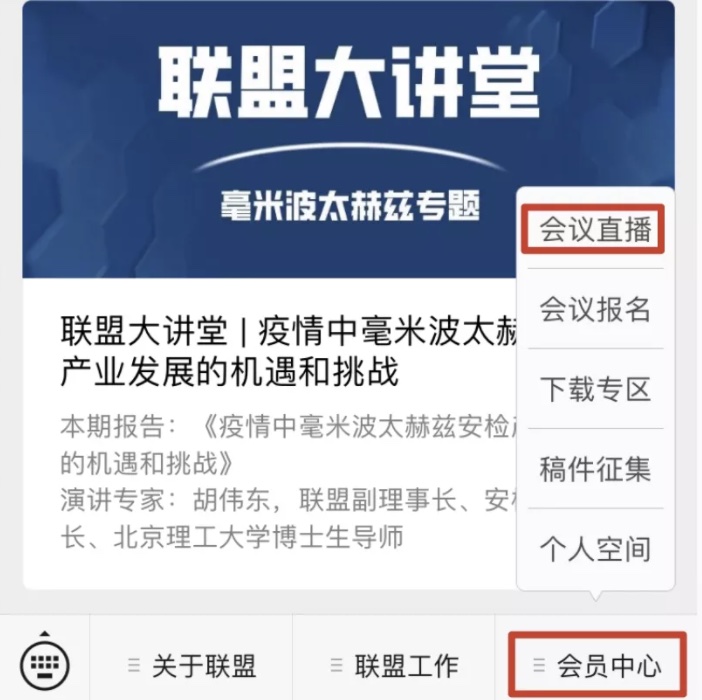702x700 pixels.
Task: Open the 联盟工作 bottom menu
Action: [x=394, y=665]
